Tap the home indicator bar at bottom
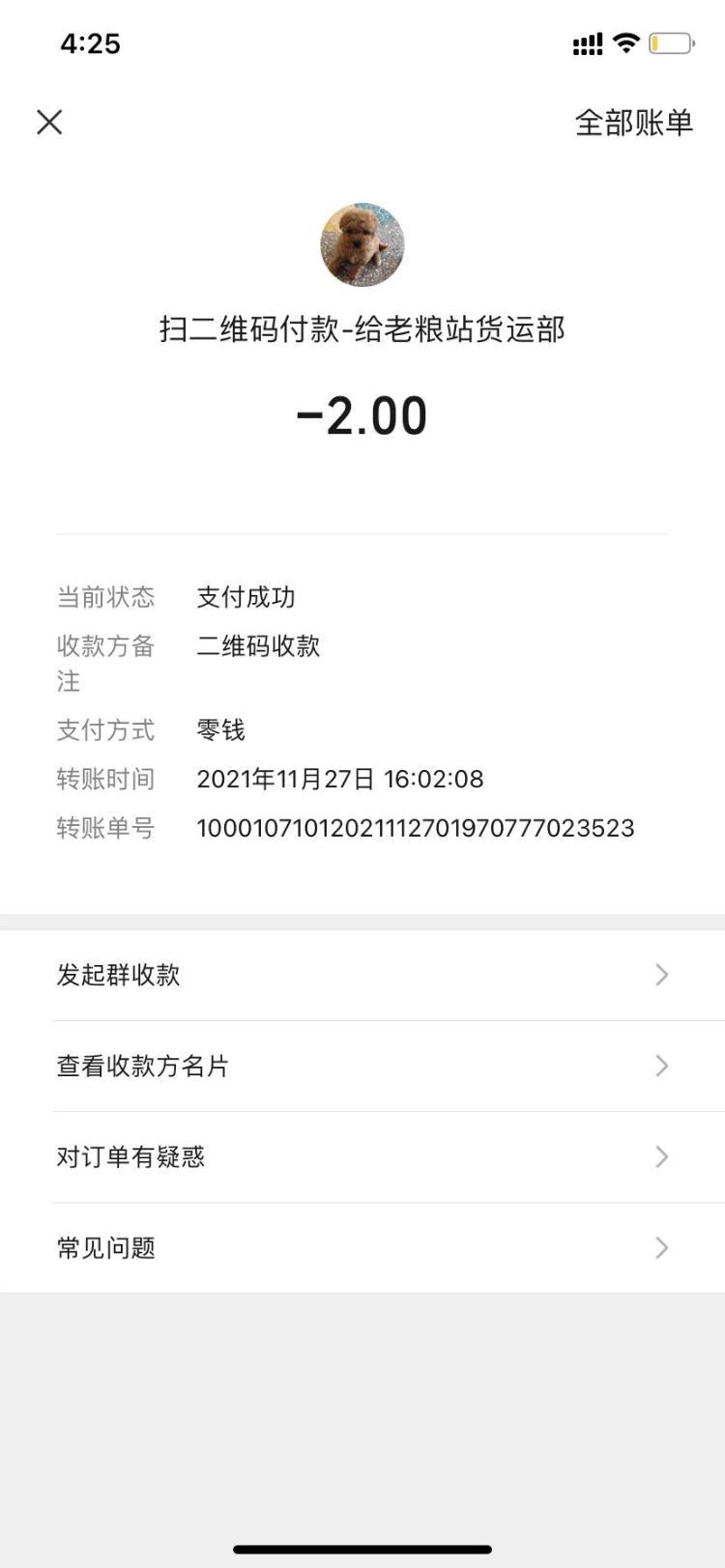Image resolution: width=725 pixels, height=1568 pixels. coord(362,1547)
